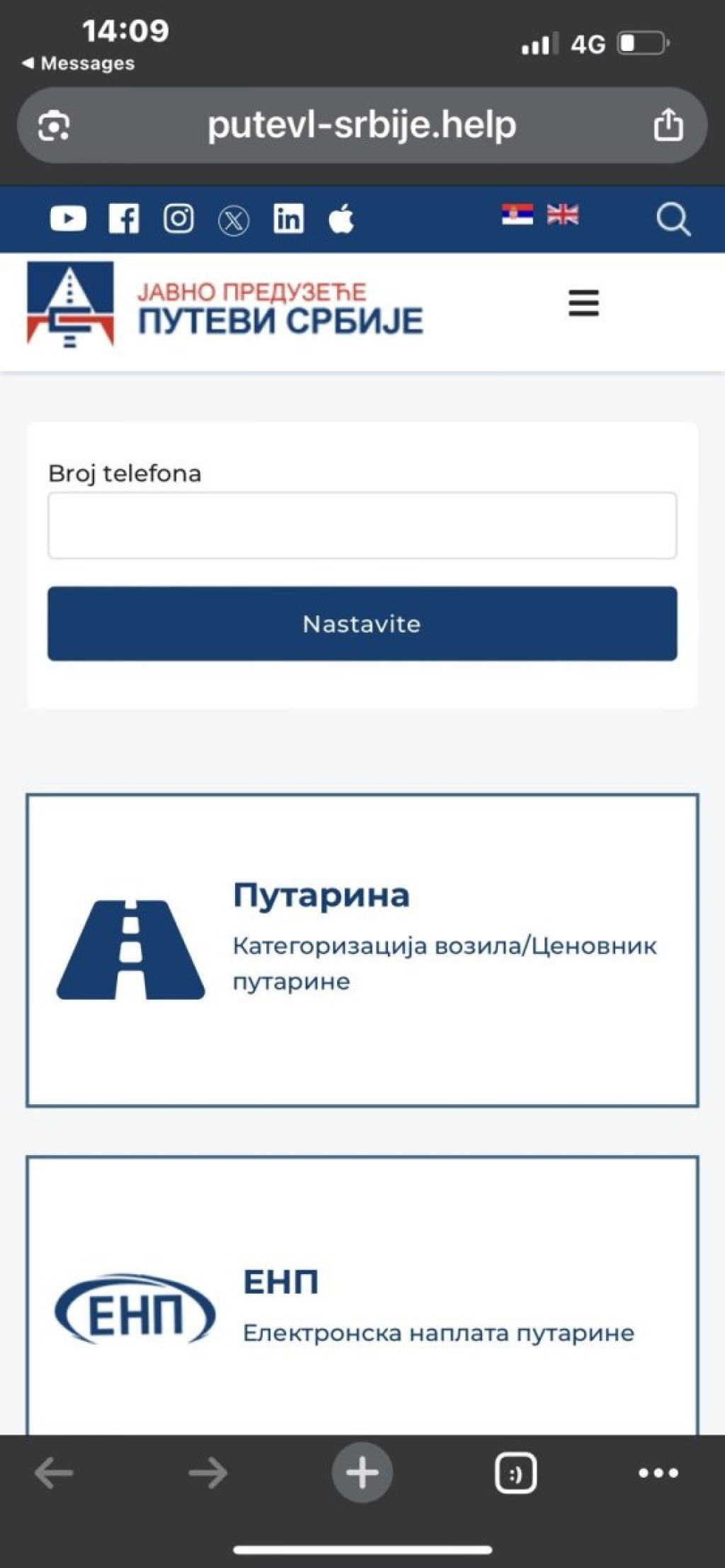Open the YouTube social link
Screen dimensions: 725x1568
point(68,219)
